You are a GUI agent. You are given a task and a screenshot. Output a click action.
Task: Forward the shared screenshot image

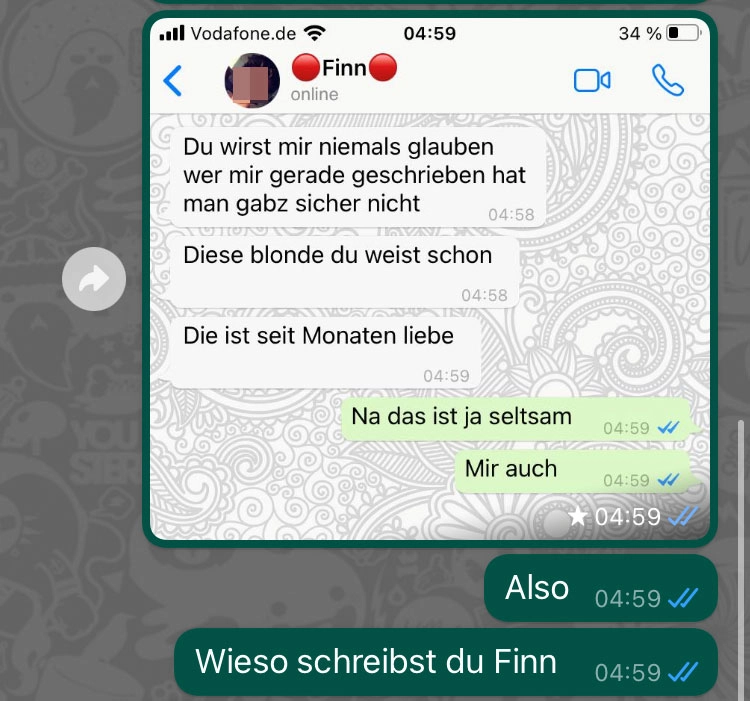pos(93,280)
